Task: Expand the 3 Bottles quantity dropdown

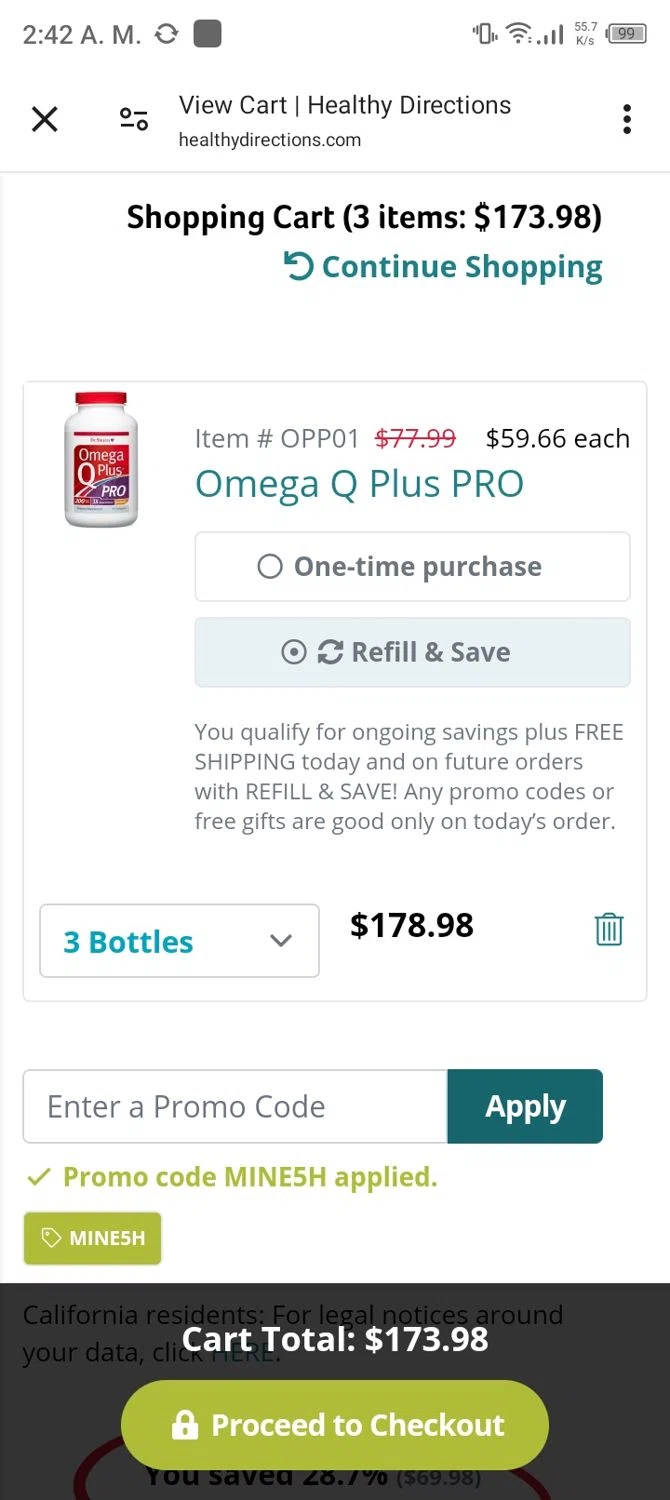Action: click(x=179, y=941)
